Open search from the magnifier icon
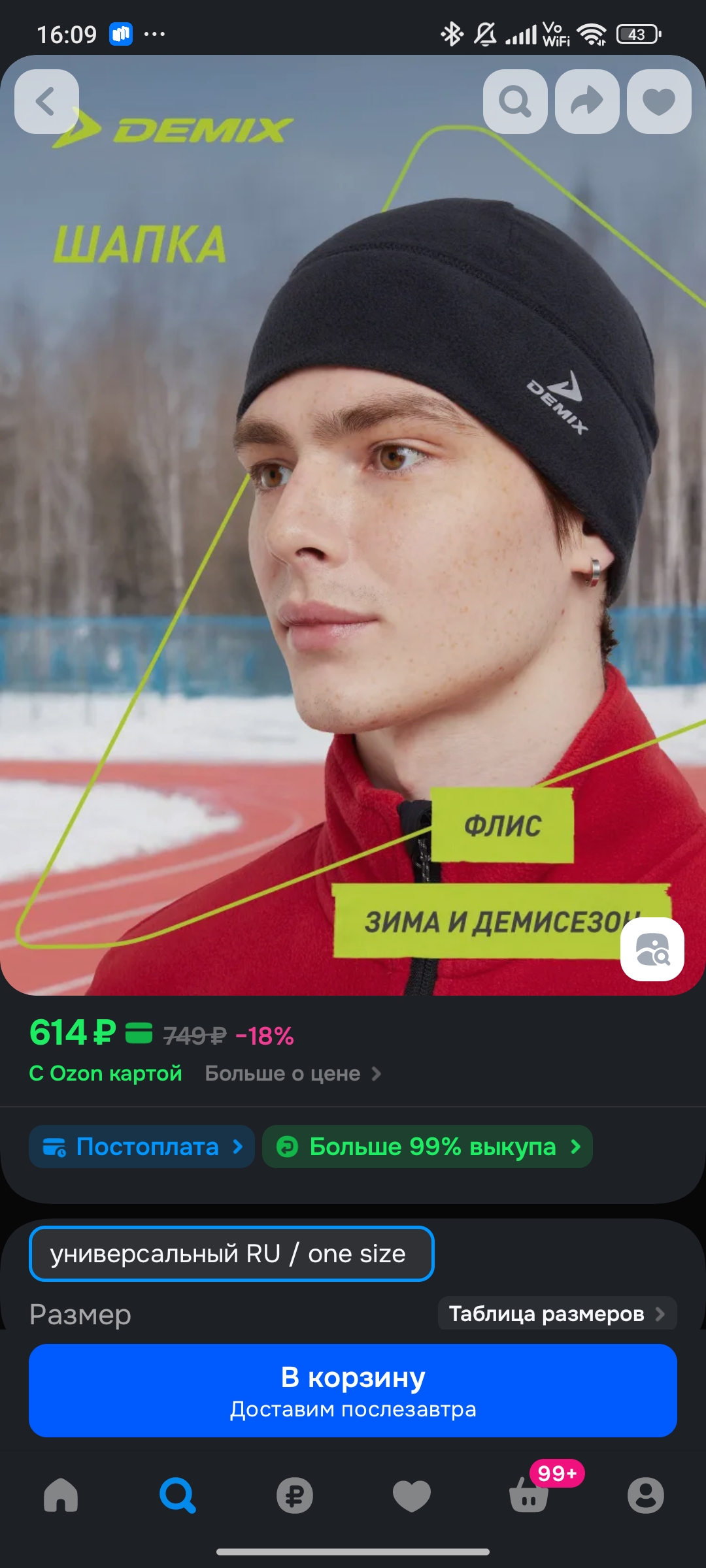This screenshot has height=1568, width=706. tap(515, 101)
